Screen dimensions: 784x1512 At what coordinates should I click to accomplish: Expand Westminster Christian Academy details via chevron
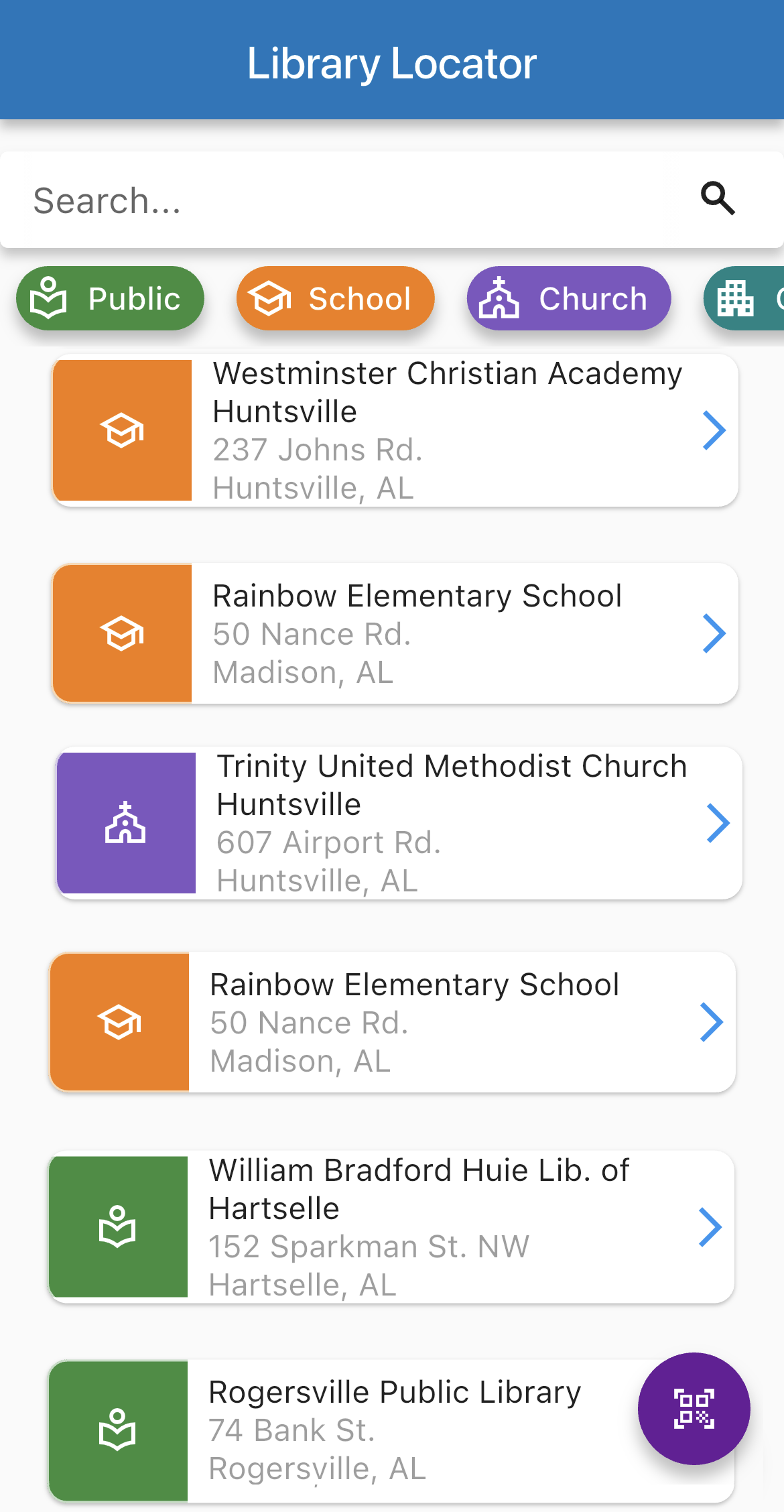pos(714,430)
